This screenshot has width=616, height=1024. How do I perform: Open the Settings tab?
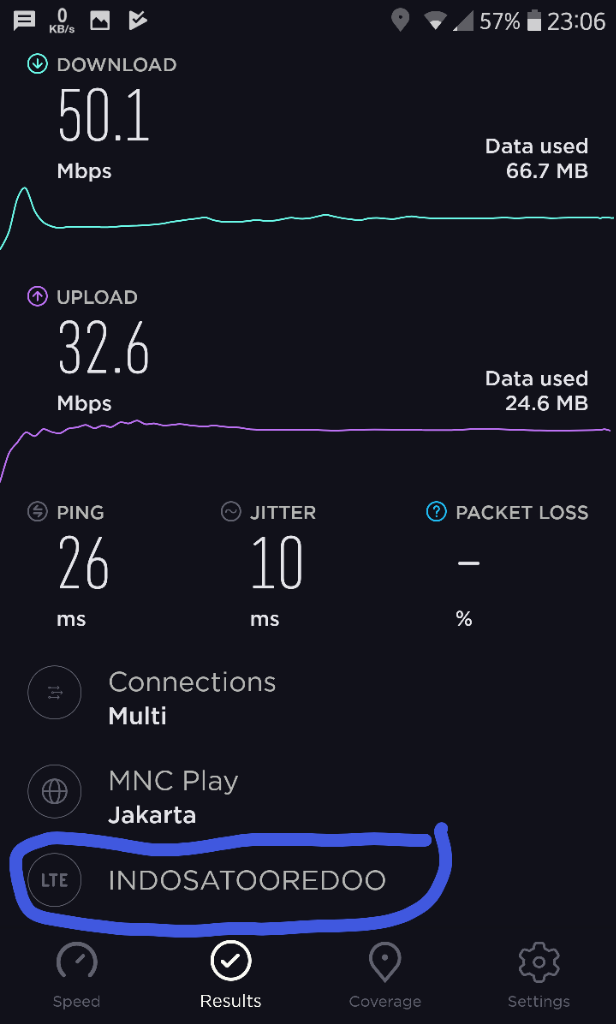coord(539,976)
